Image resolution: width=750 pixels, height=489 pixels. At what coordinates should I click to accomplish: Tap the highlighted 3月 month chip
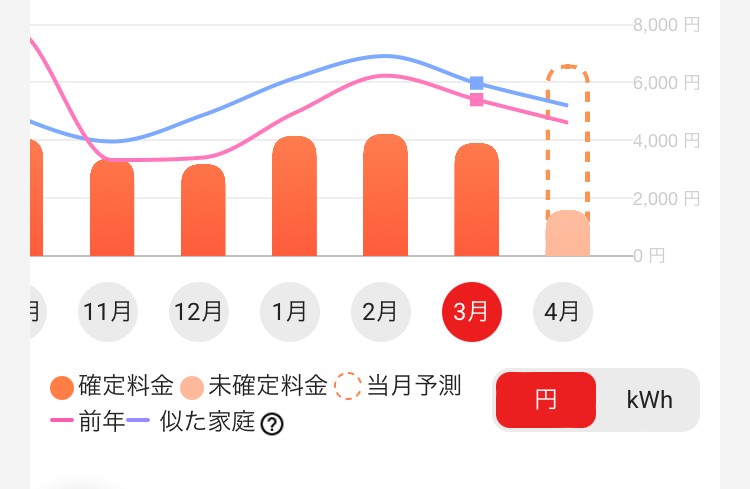(x=471, y=312)
